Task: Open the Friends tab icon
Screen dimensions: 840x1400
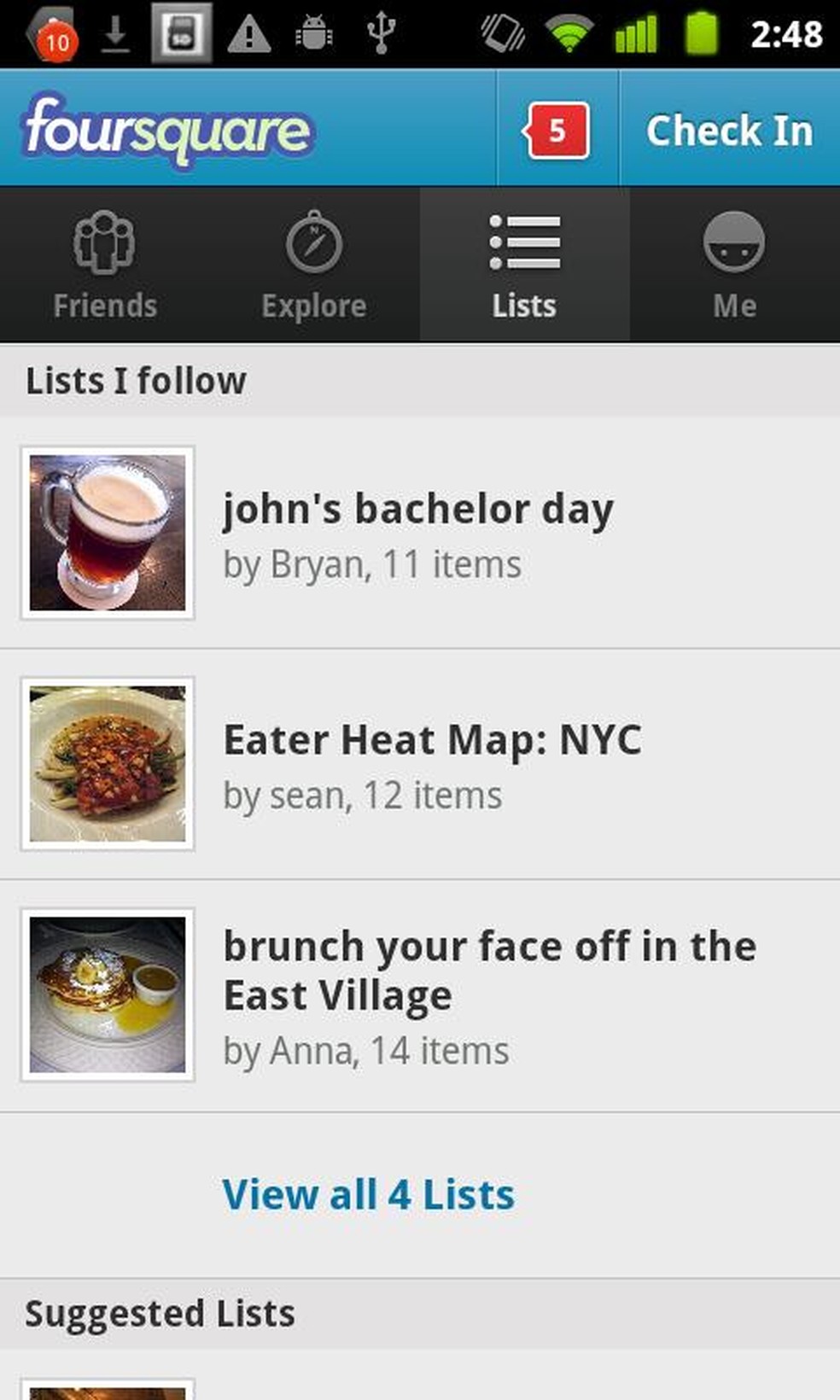Action: coord(104,248)
